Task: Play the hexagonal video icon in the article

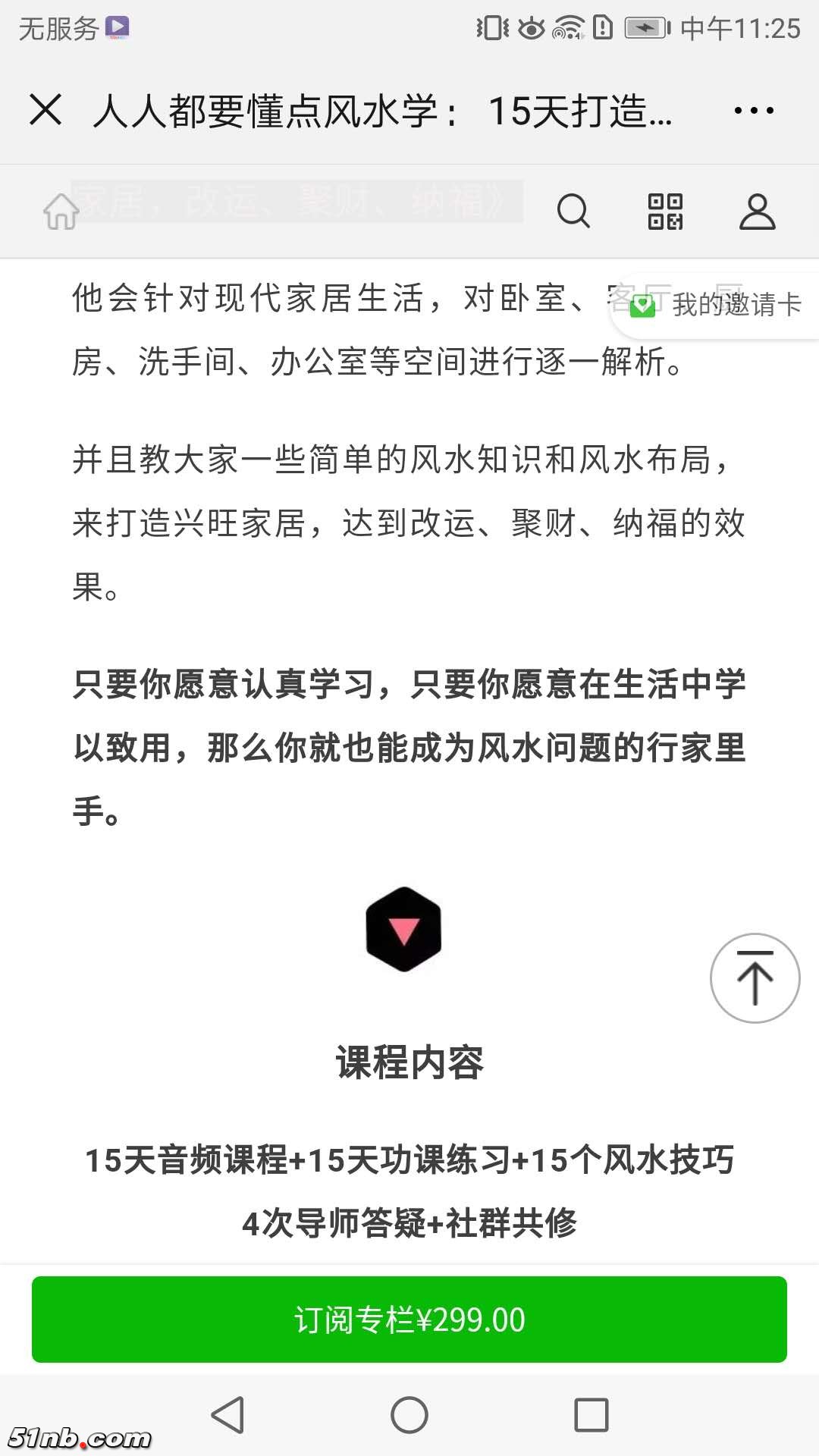Action: (x=403, y=929)
